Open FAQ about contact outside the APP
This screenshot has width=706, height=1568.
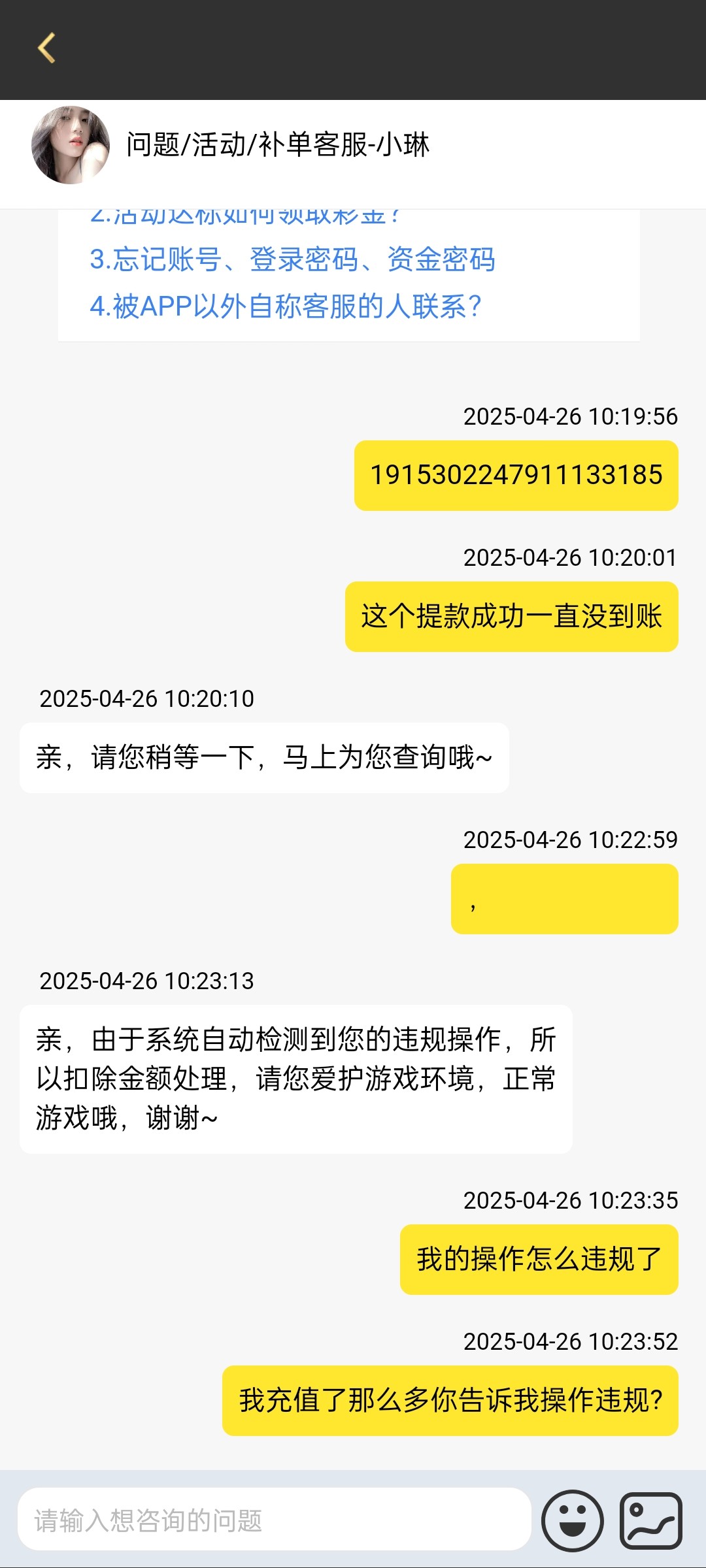286,306
